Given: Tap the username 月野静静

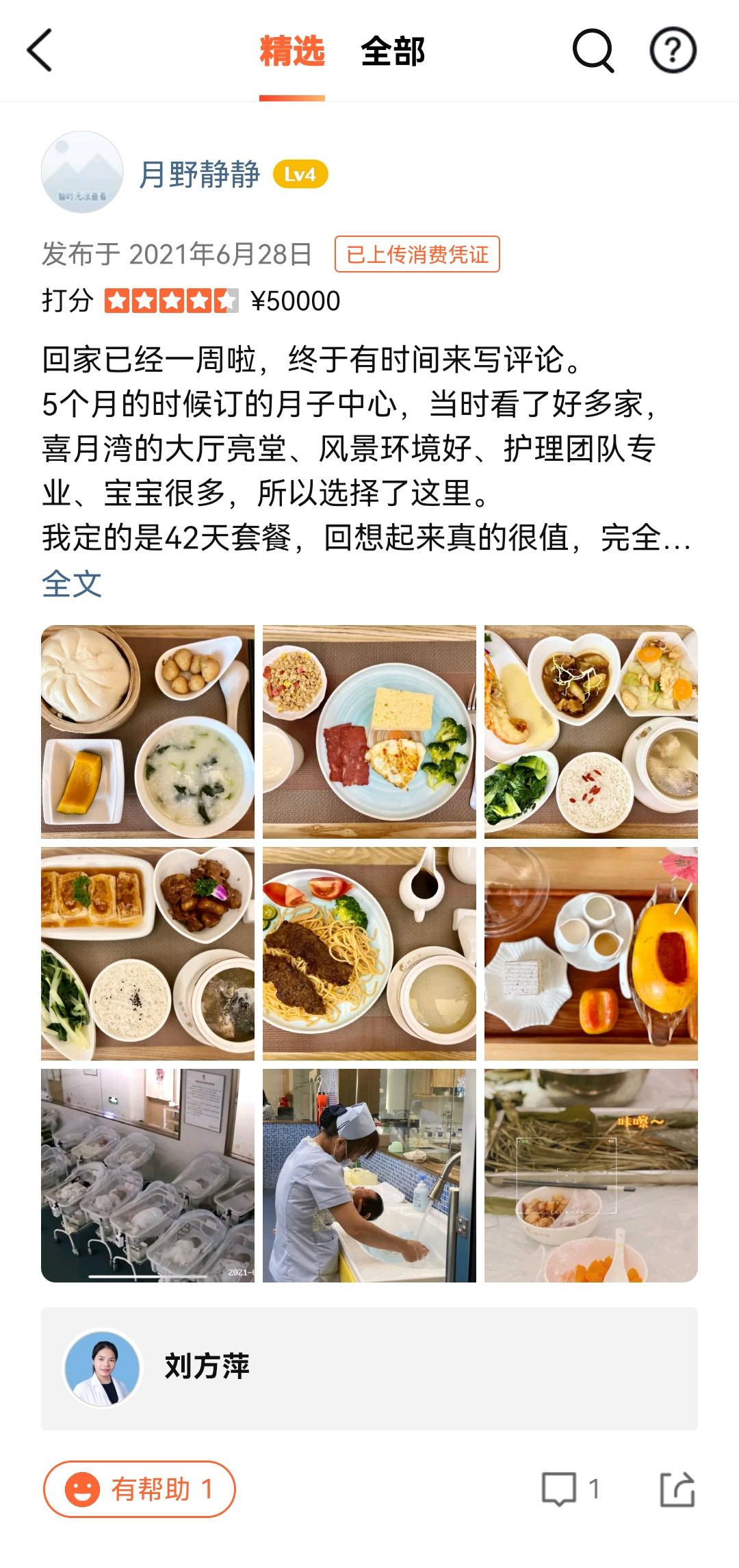Looking at the screenshot, I should coord(200,175).
